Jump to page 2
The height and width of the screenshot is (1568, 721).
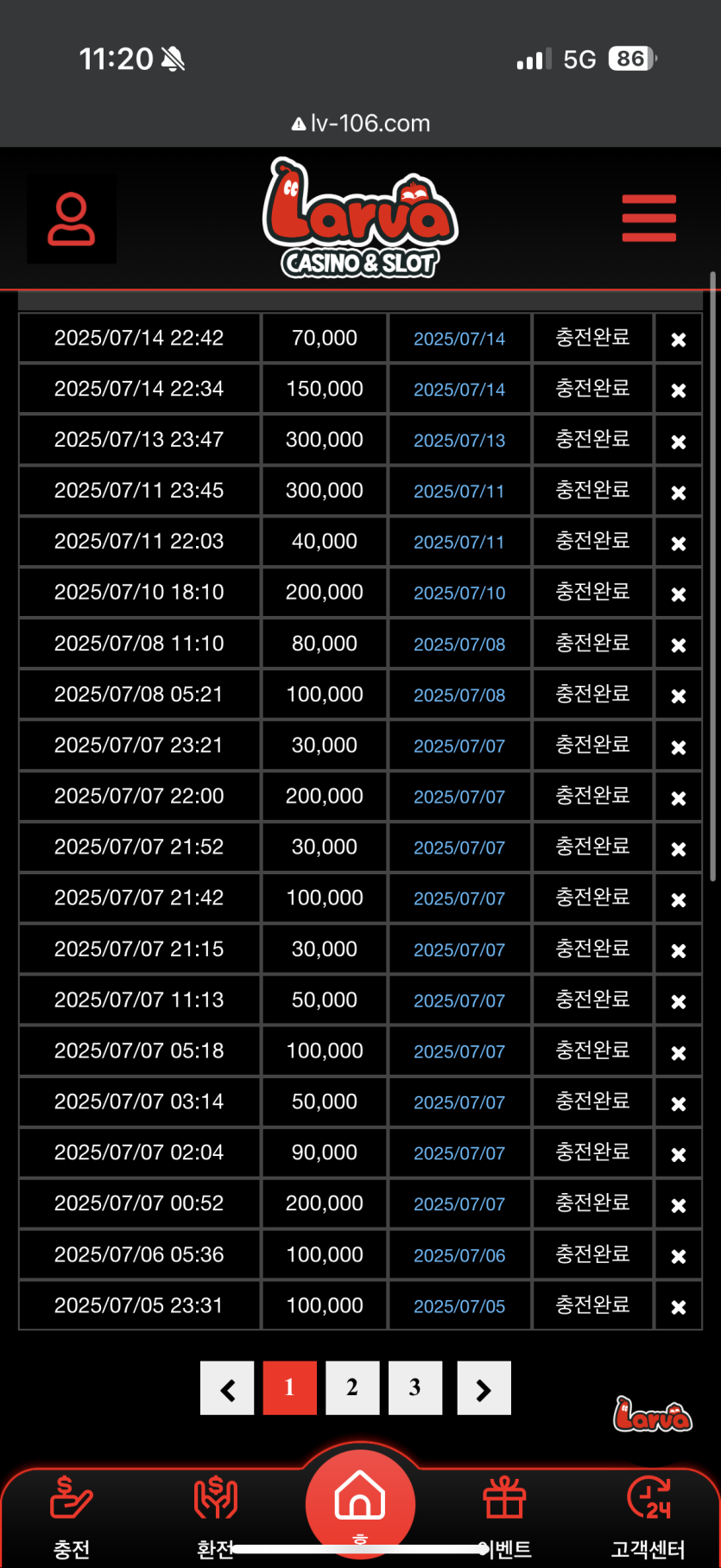(x=352, y=1388)
